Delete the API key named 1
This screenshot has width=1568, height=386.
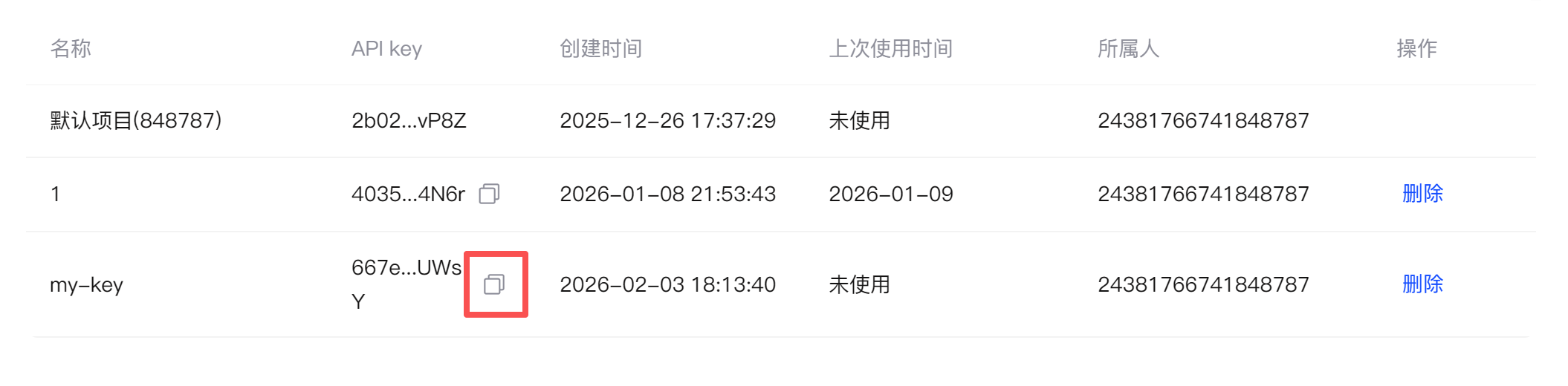1422,194
